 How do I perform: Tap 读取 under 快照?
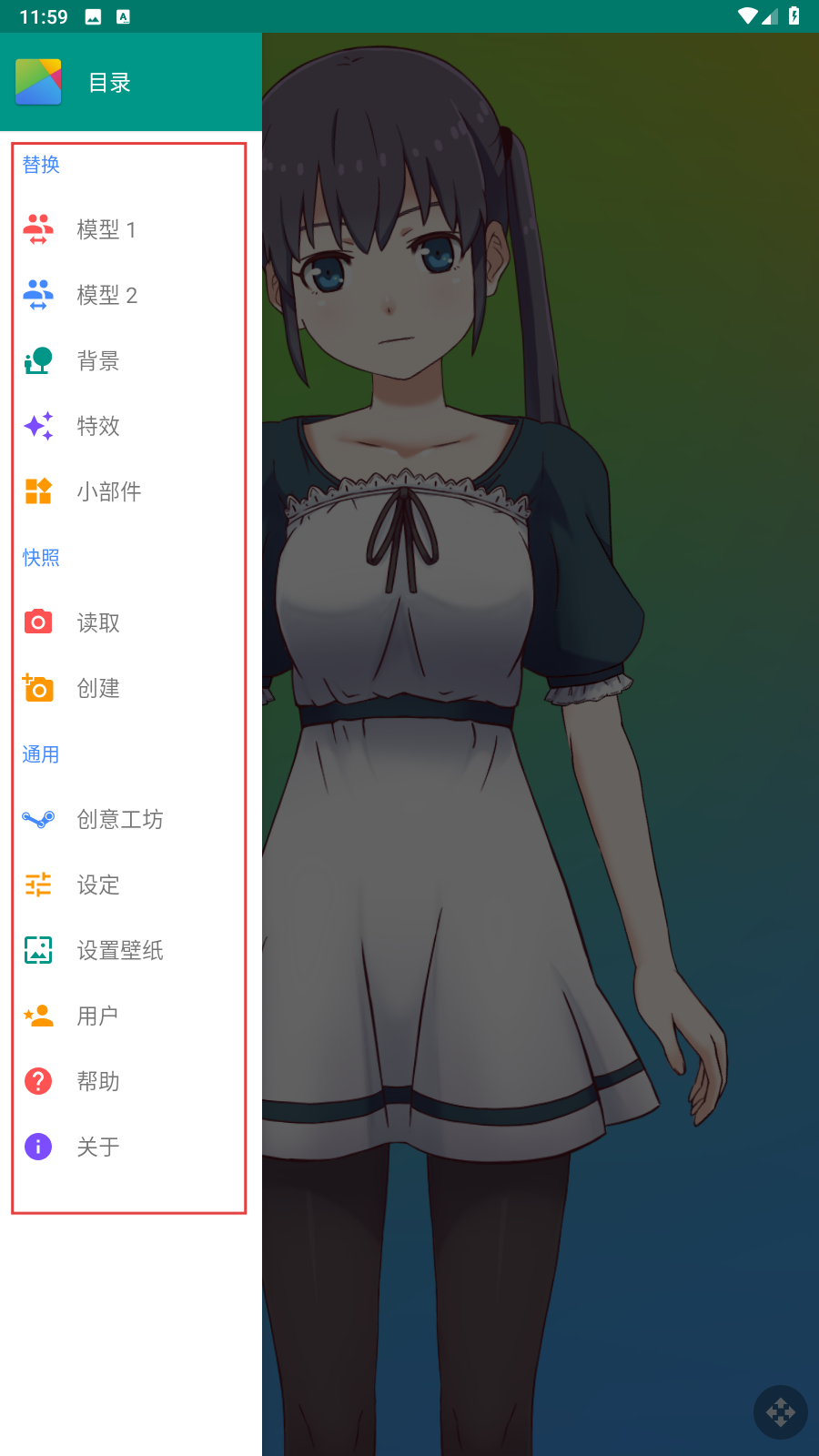point(131,622)
